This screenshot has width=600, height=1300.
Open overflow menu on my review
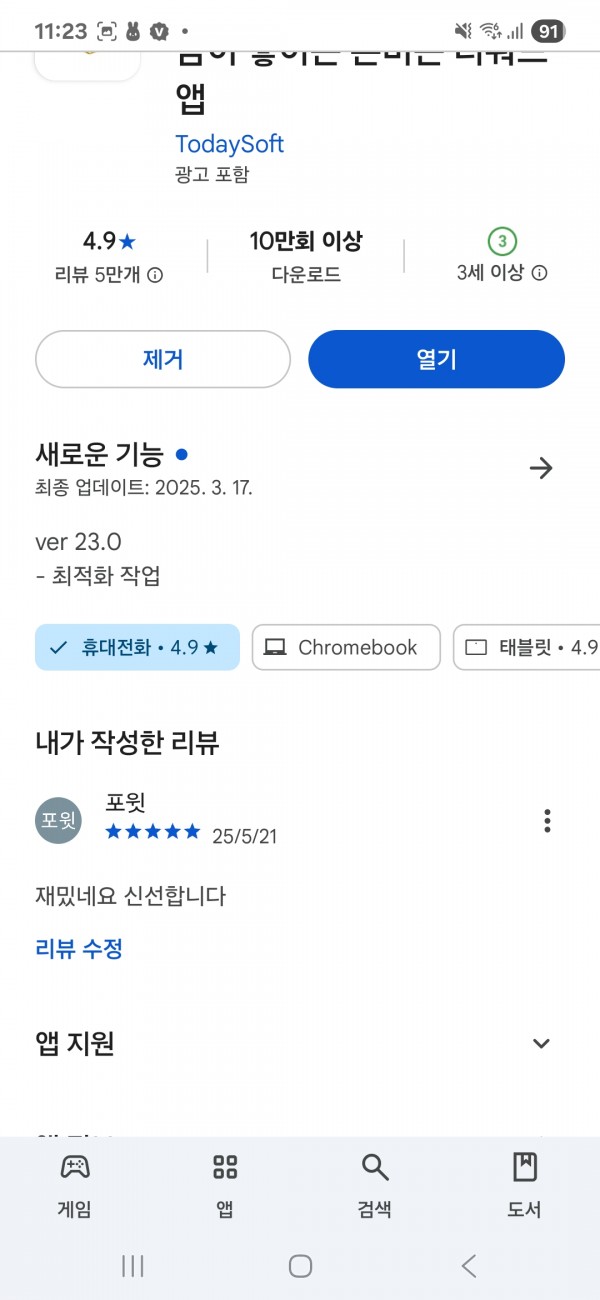(547, 821)
